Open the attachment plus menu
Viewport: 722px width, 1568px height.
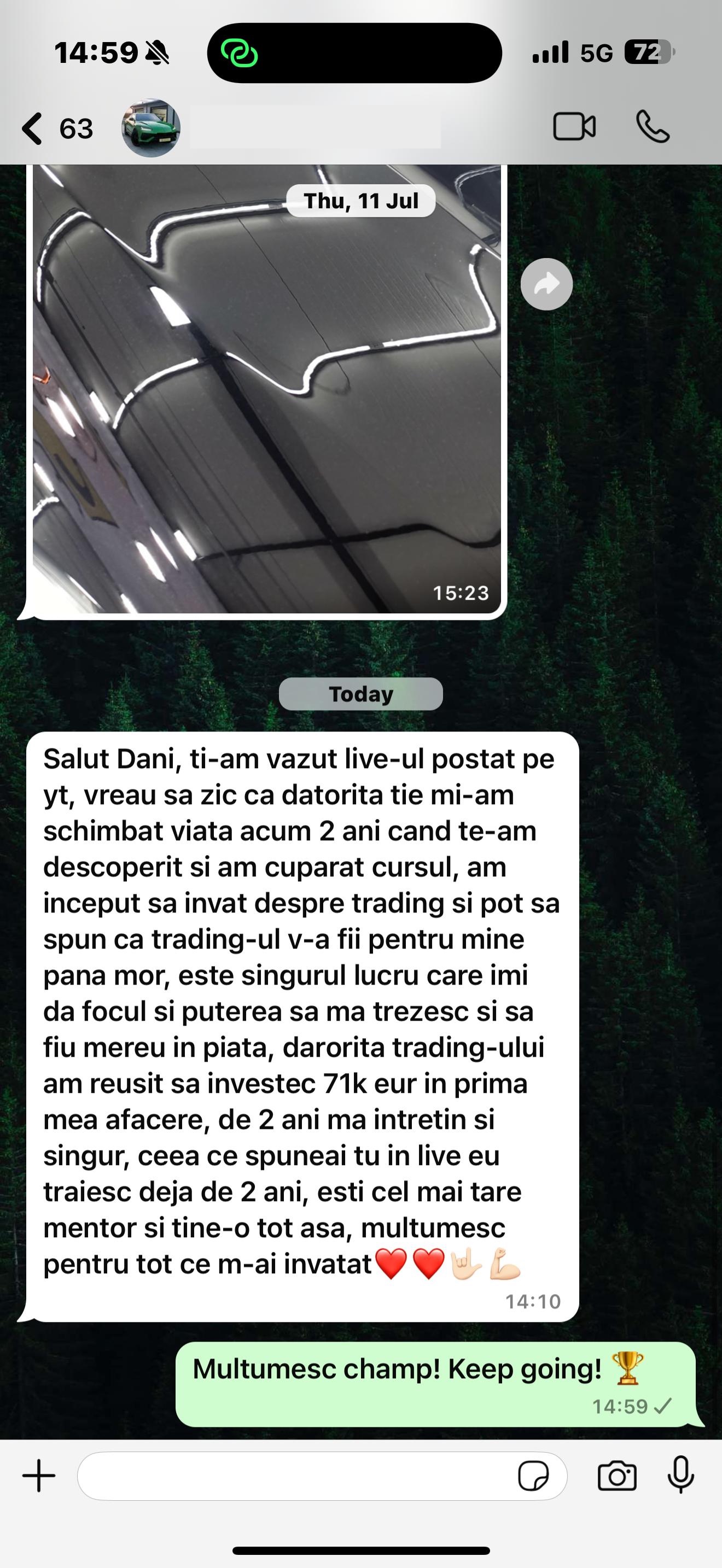click(x=39, y=1476)
